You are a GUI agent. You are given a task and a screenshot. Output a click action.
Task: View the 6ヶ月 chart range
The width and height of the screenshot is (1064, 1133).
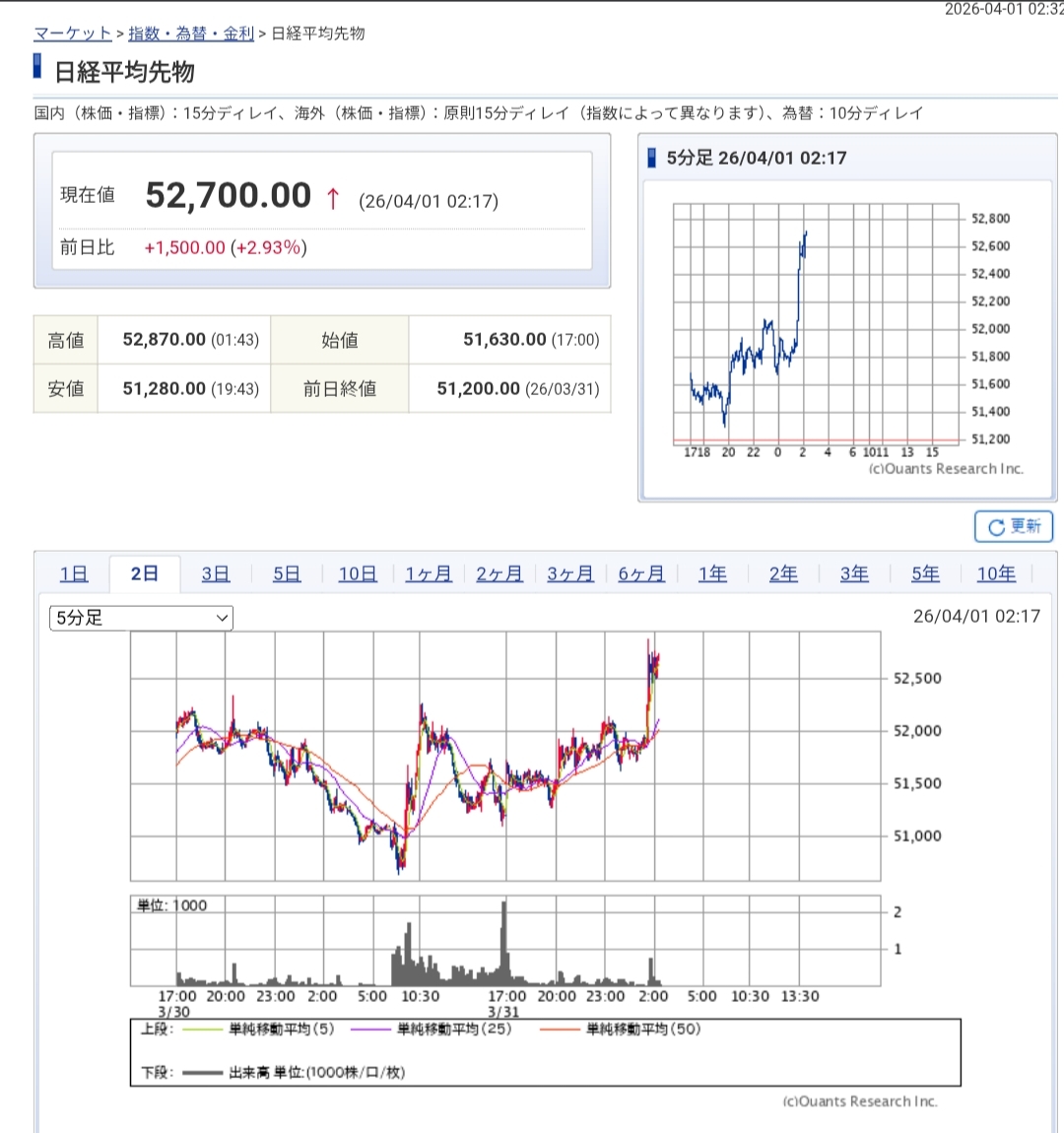coord(641,574)
